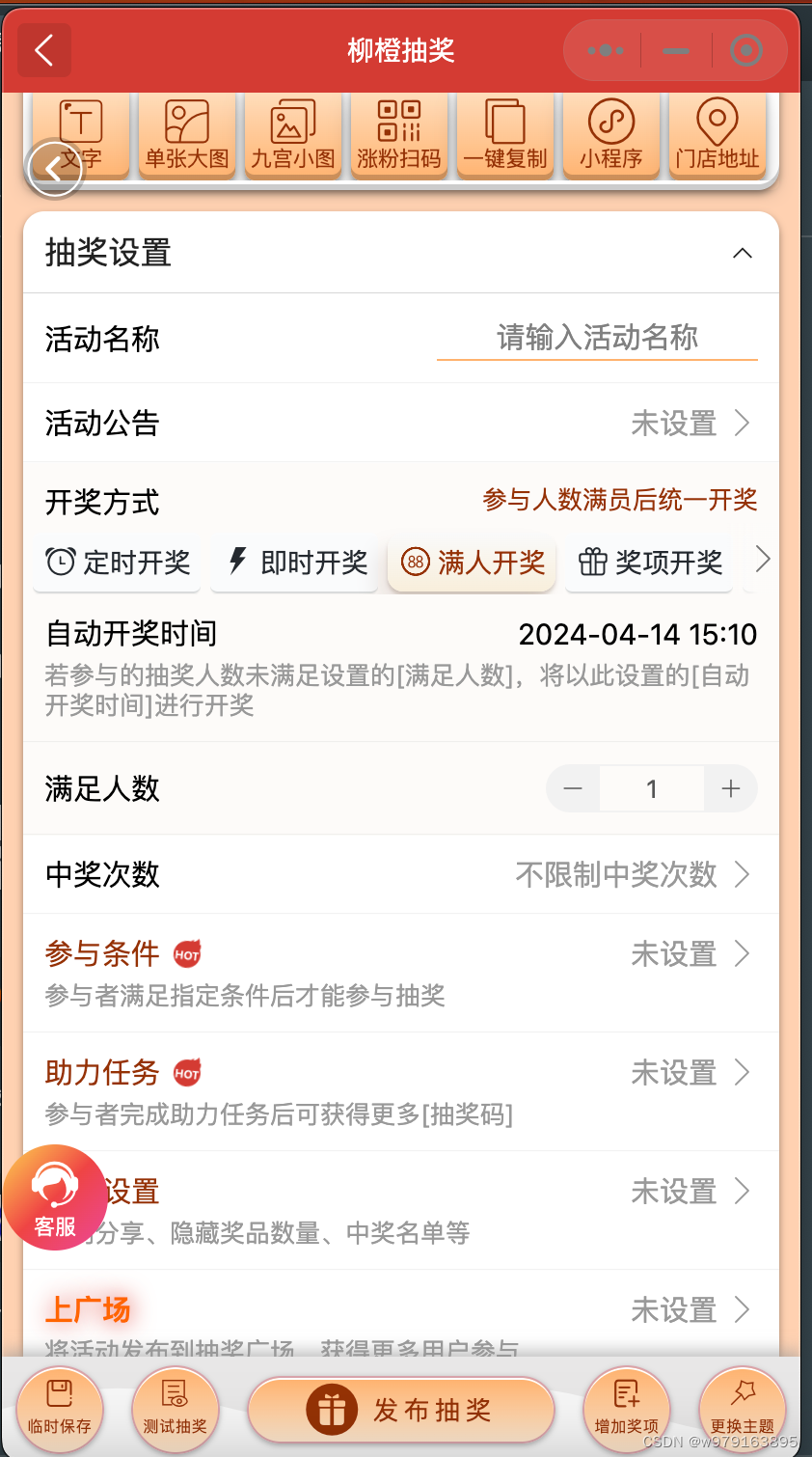Collapse the 抽奖设置 section
This screenshot has width=812, height=1457.
tap(742, 254)
